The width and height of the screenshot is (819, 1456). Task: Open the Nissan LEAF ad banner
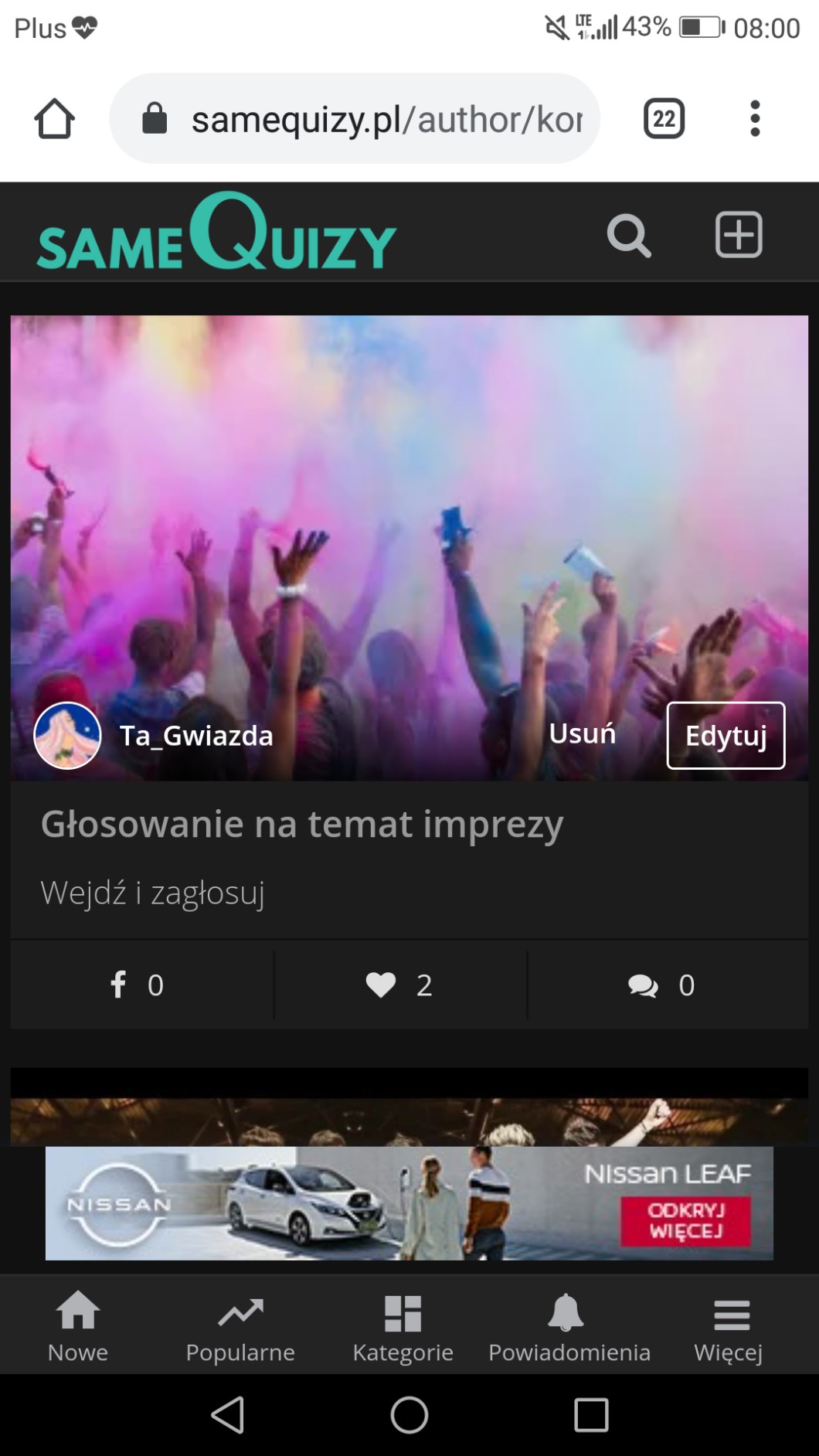tap(409, 1203)
